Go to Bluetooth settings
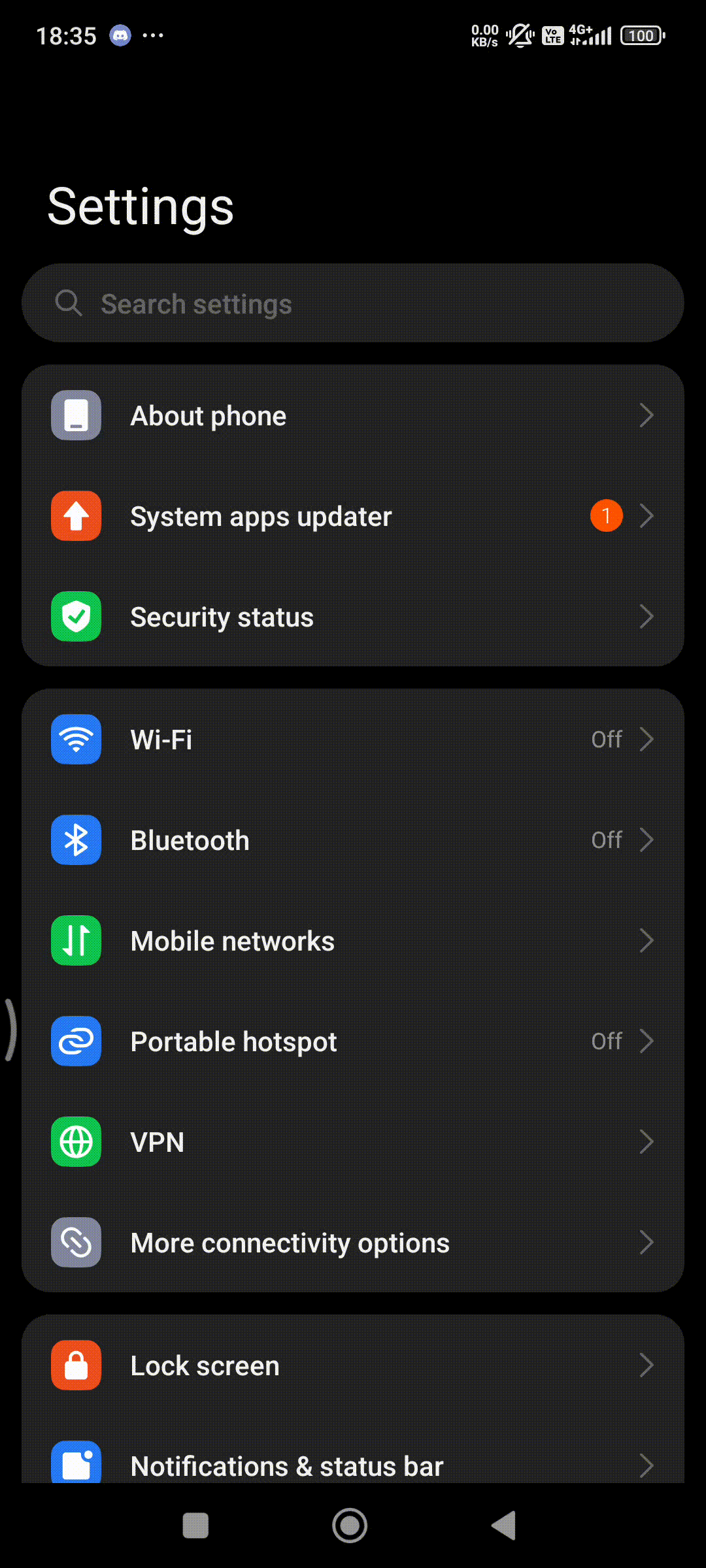This screenshot has width=706, height=1568. (x=353, y=840)
